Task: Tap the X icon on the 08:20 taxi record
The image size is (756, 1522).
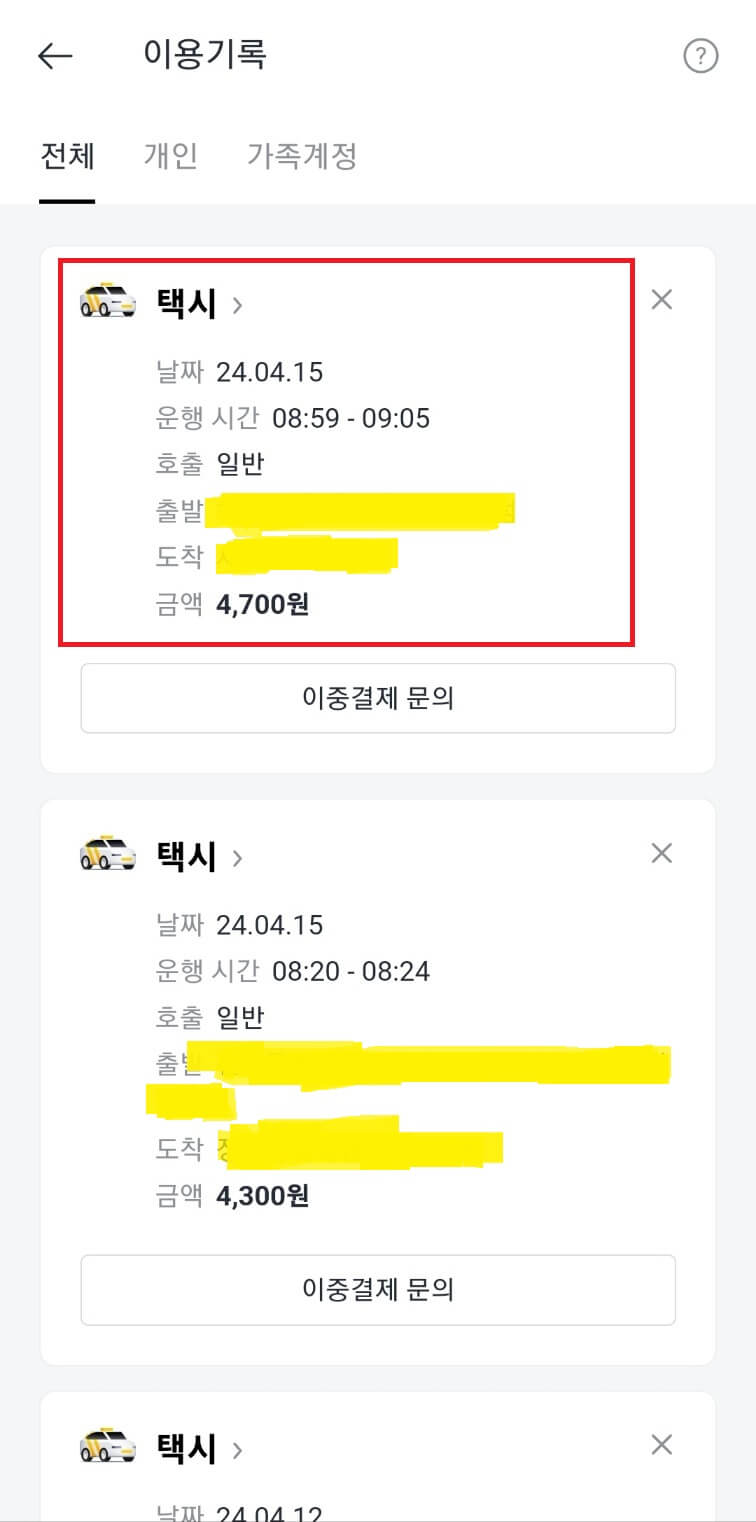Action: coord(661,852)
